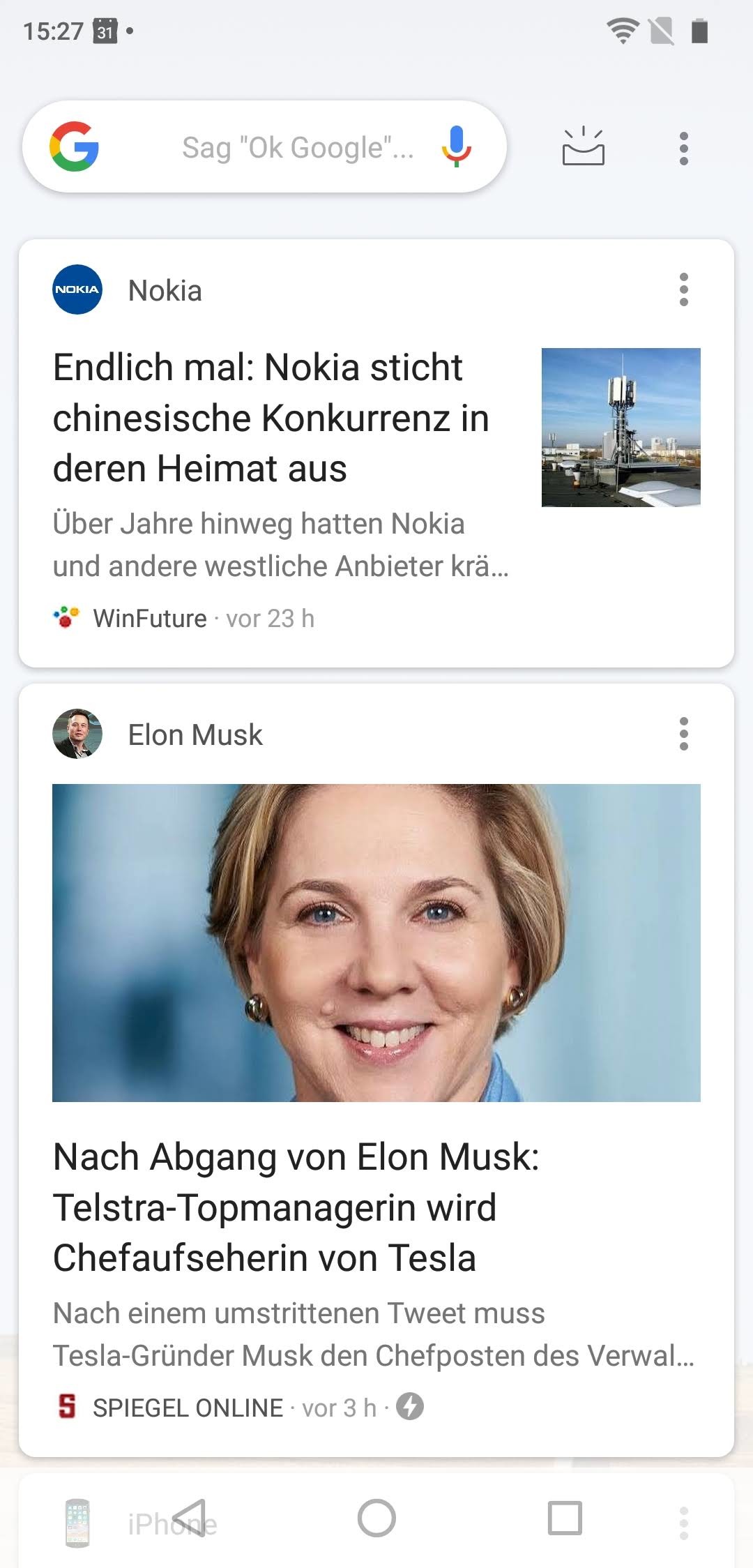Open the updates inbox icon
This screenshot has height=1568, width=753.
(x=583, y=147)
